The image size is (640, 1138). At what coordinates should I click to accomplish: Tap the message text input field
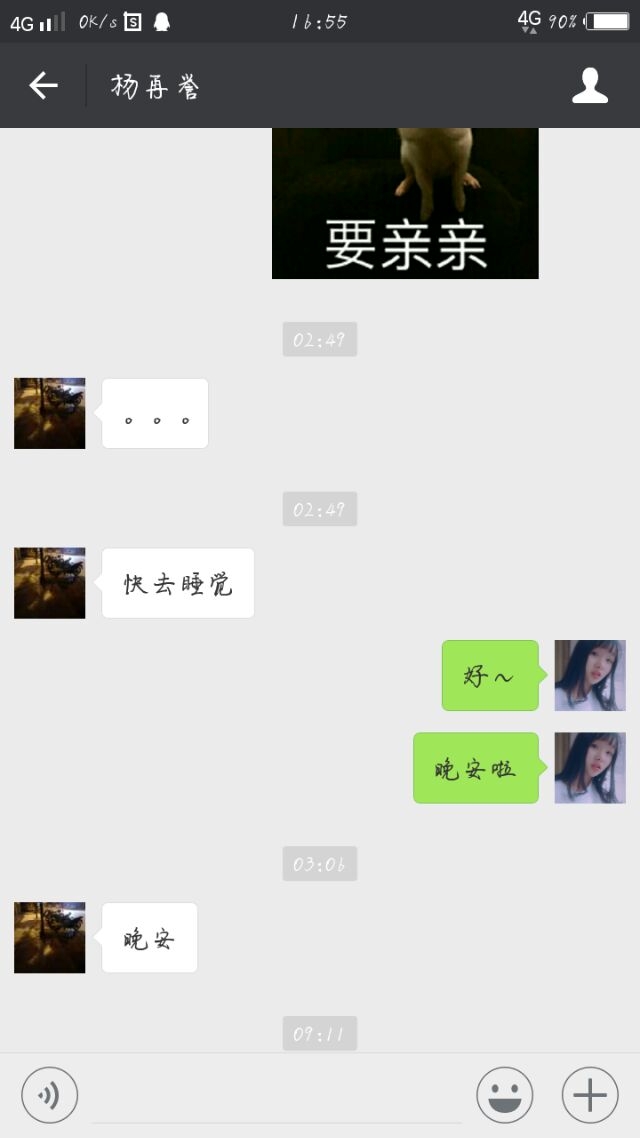coord(276,1096)
